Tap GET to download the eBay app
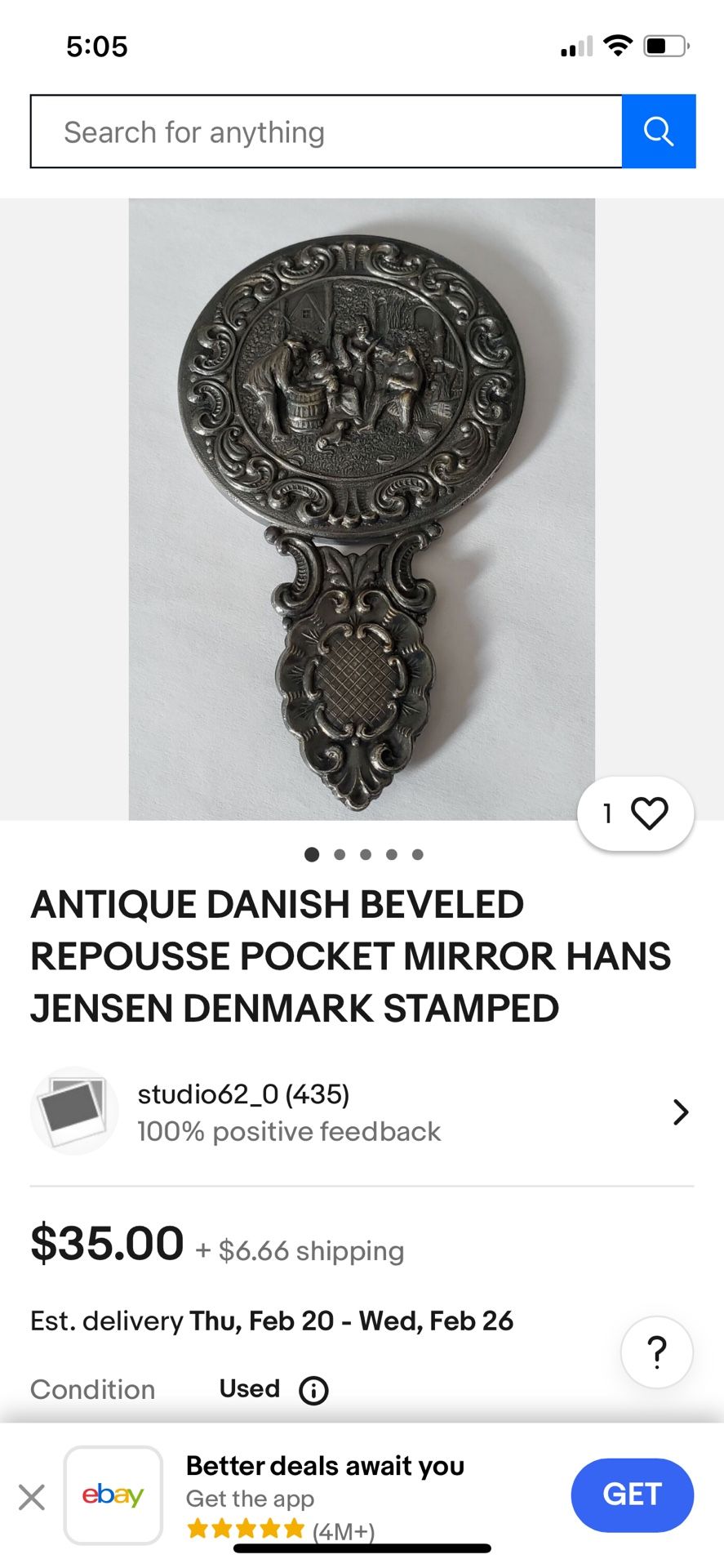The height and width of the screenshot is (1568, 724). tap(632, 1494)
